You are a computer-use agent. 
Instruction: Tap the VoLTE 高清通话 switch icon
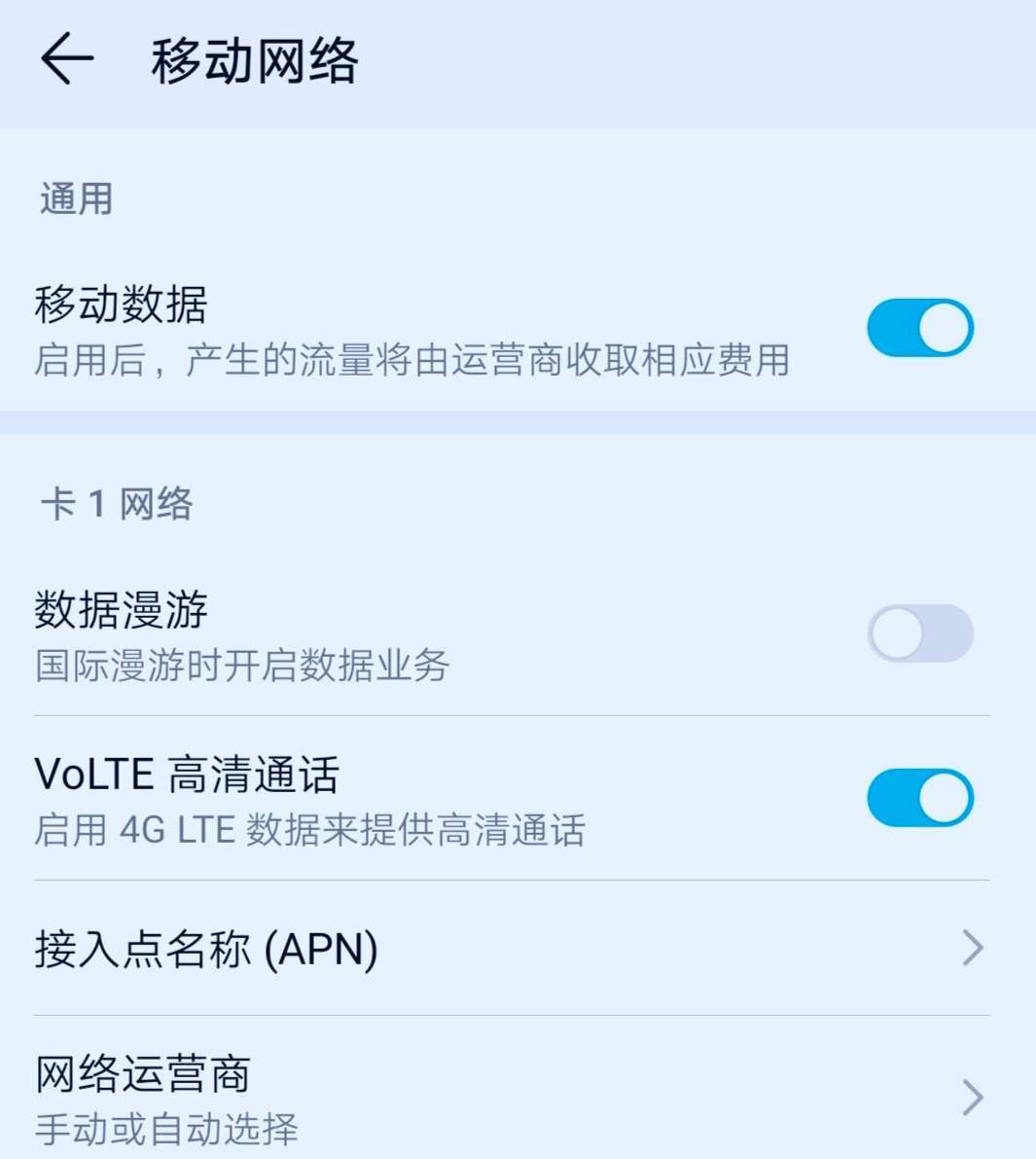(x=920, y=796)
